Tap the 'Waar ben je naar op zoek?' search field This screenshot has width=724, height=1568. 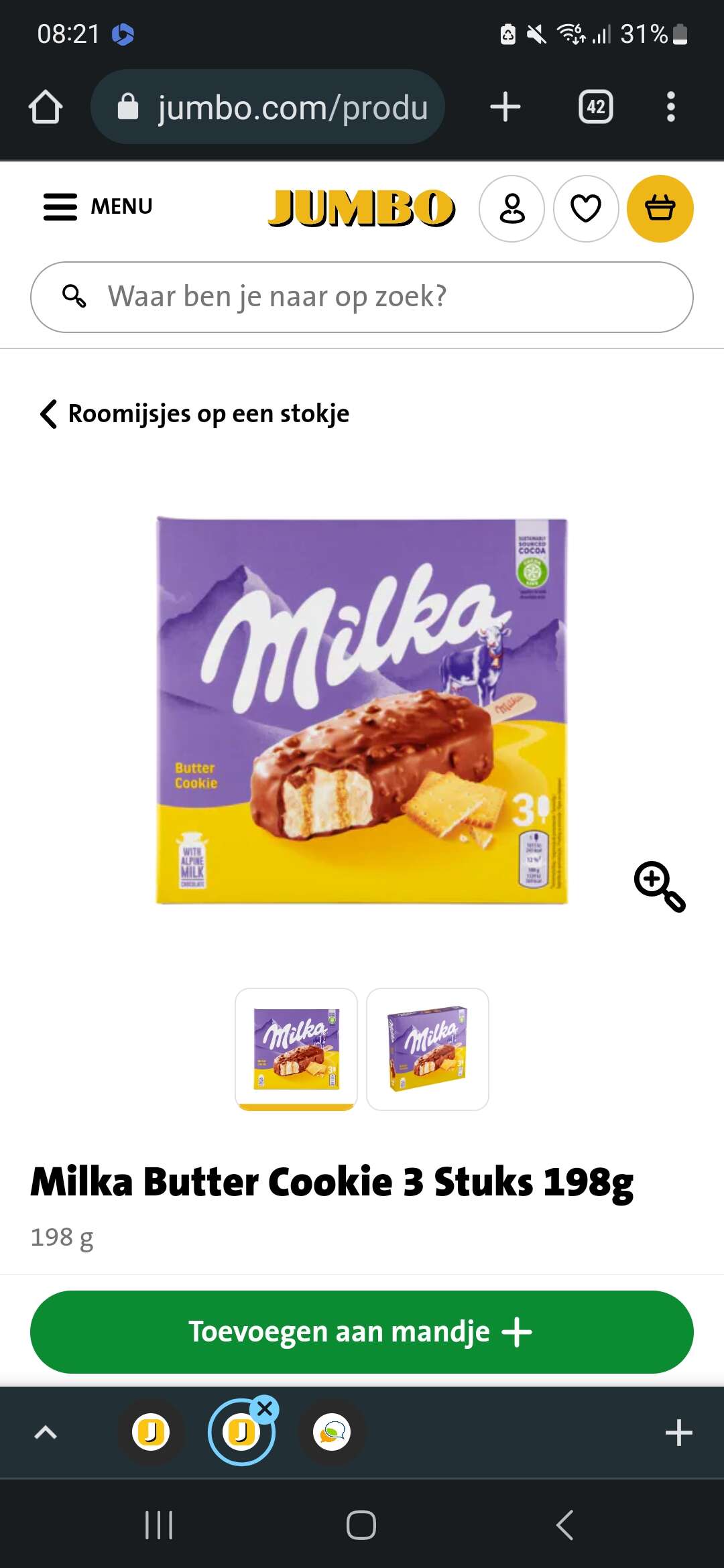(362, 297)
